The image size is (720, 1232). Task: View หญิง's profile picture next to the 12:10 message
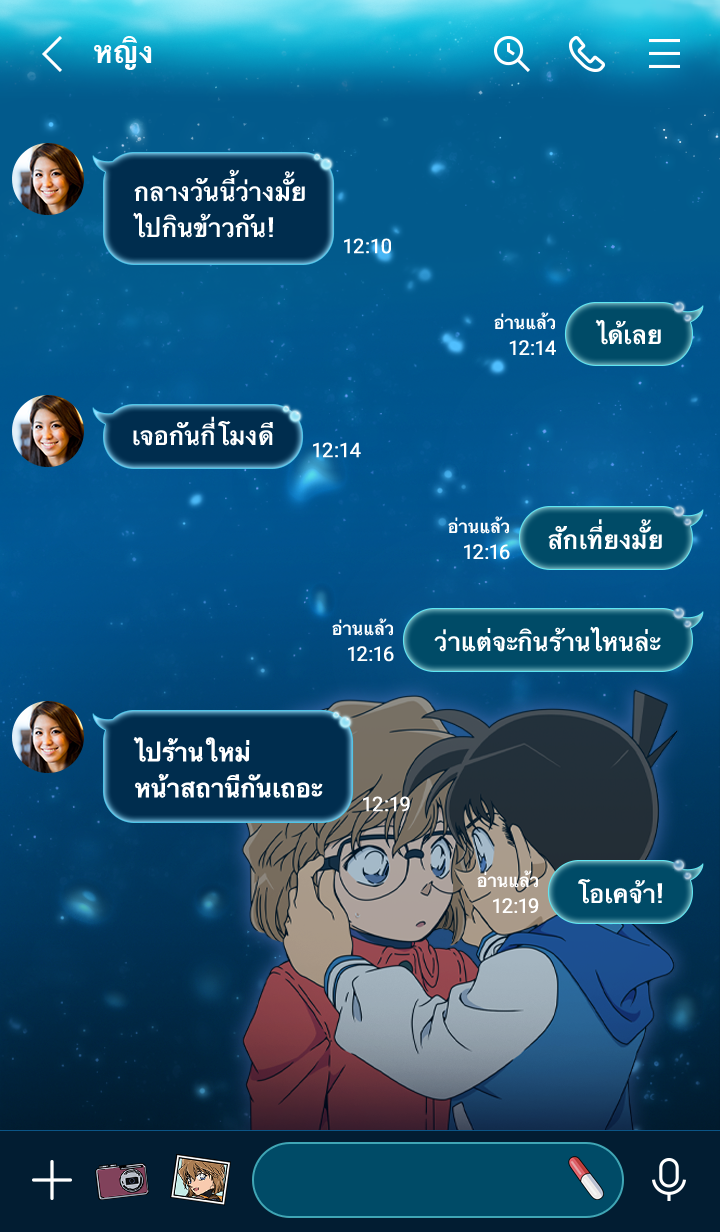[x=47, y=179]
